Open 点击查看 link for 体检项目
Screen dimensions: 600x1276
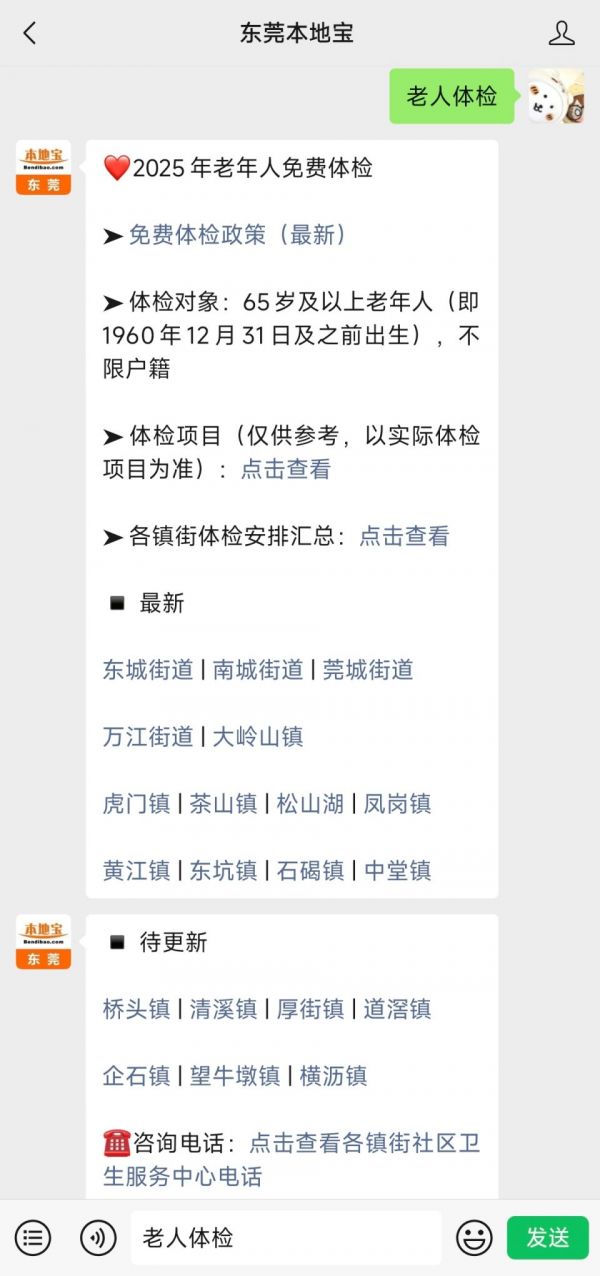point(286,469)
